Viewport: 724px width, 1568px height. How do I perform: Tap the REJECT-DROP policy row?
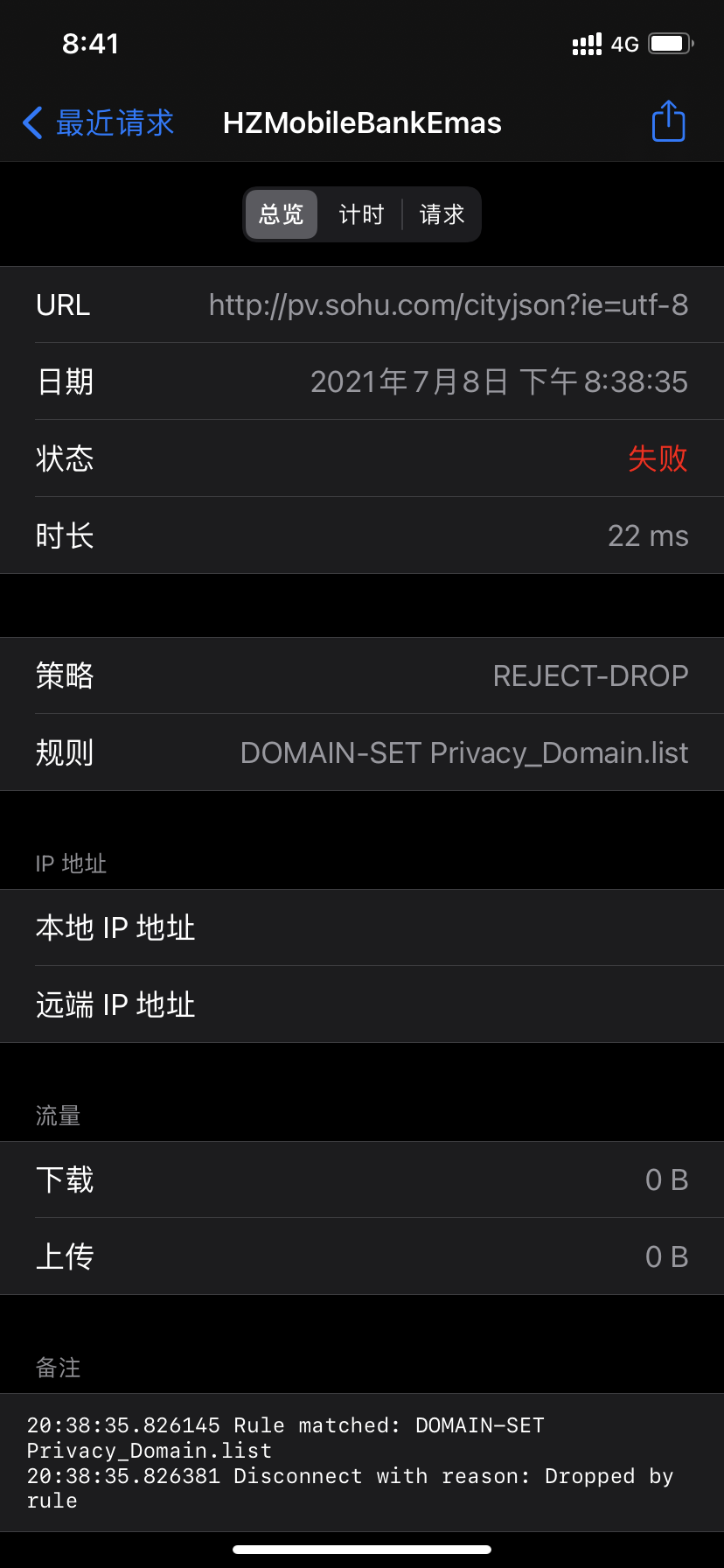point(362,675)
